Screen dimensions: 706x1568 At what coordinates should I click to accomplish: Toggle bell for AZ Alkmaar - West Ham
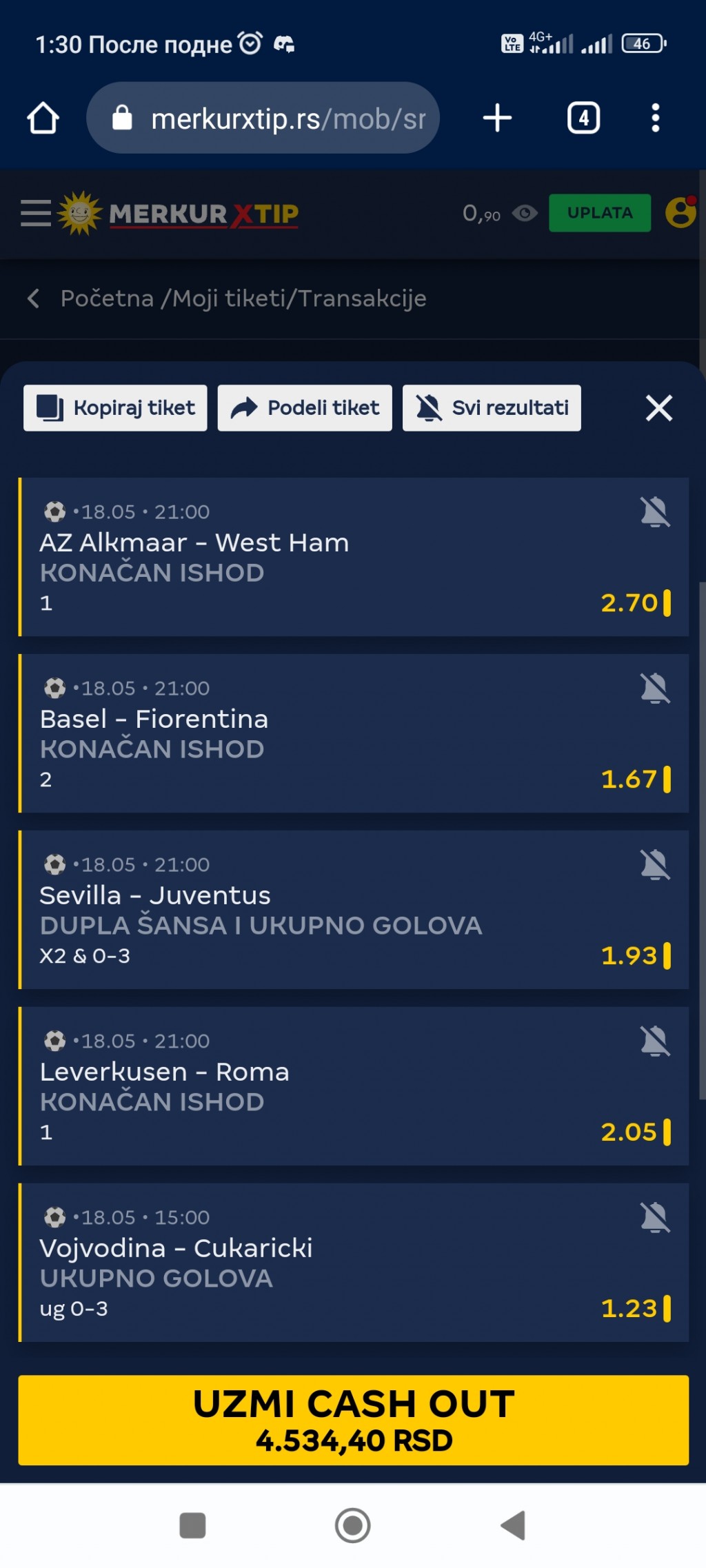pyautogui.click(x=654, y=512)
